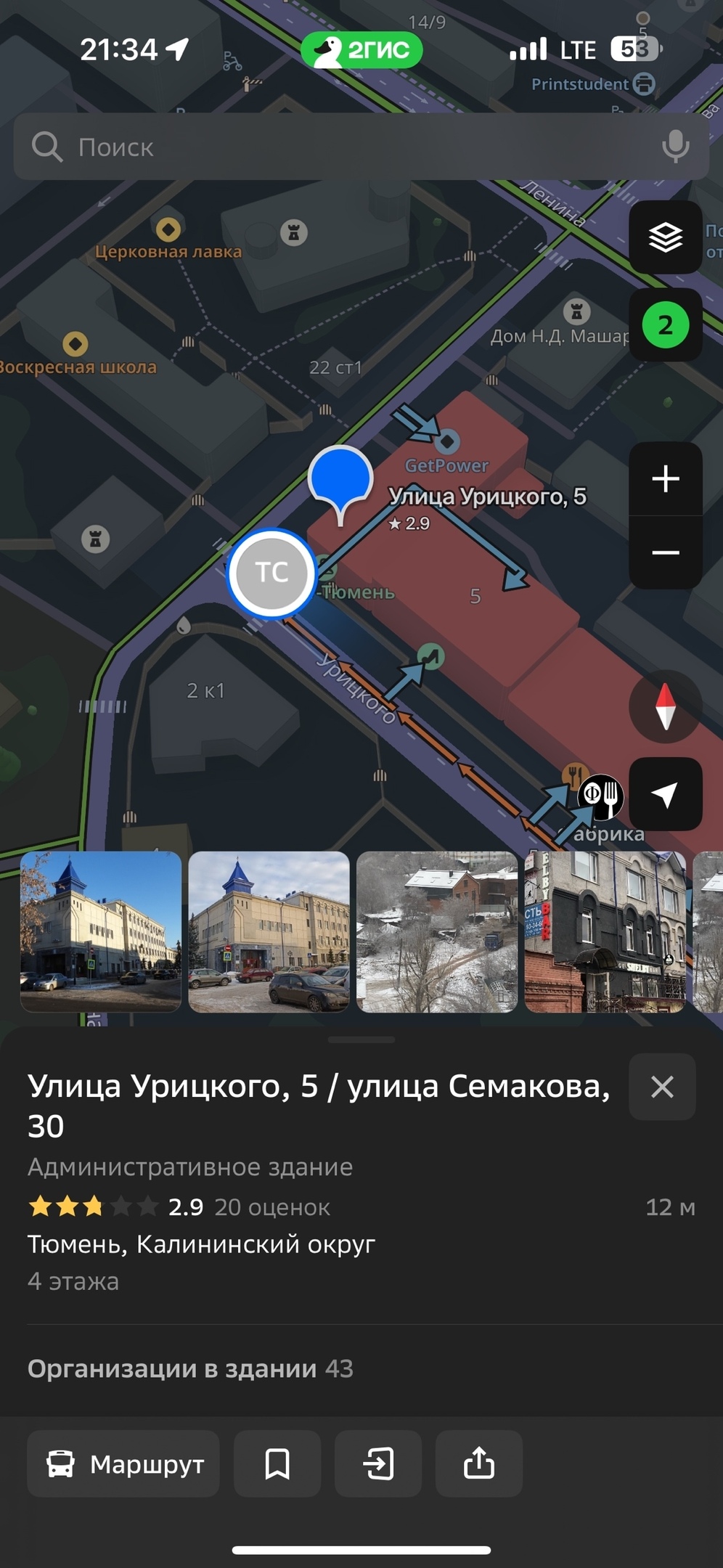Image resolution: width=723 pixels, height=1568 pixels.
Task: Open the green traffic score indicator
Action: coord(665,325)
